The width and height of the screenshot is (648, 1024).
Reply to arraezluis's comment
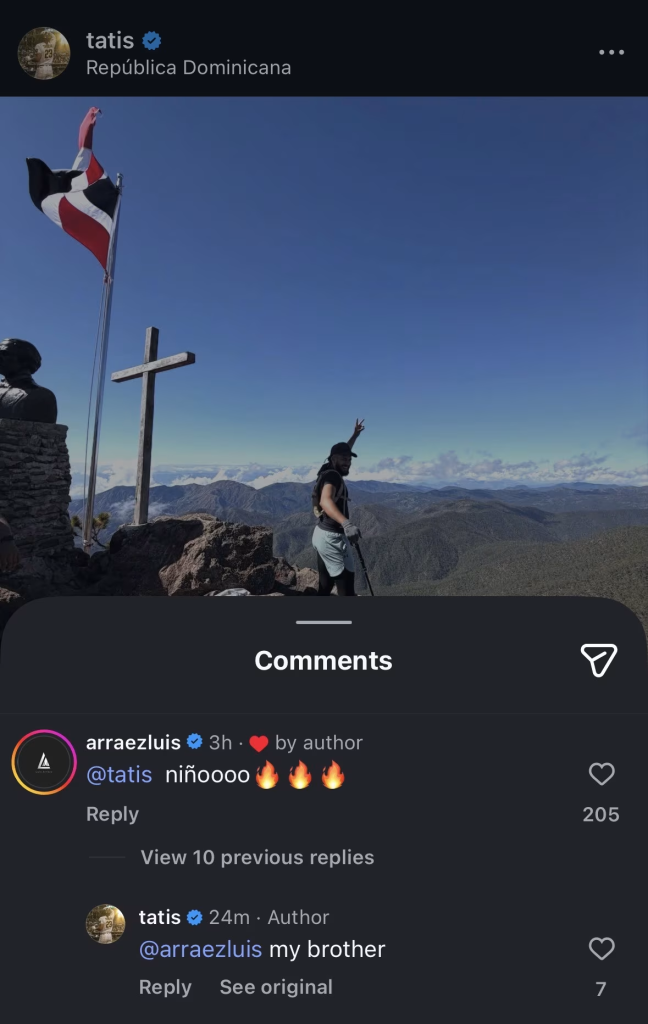pos(112,814)
